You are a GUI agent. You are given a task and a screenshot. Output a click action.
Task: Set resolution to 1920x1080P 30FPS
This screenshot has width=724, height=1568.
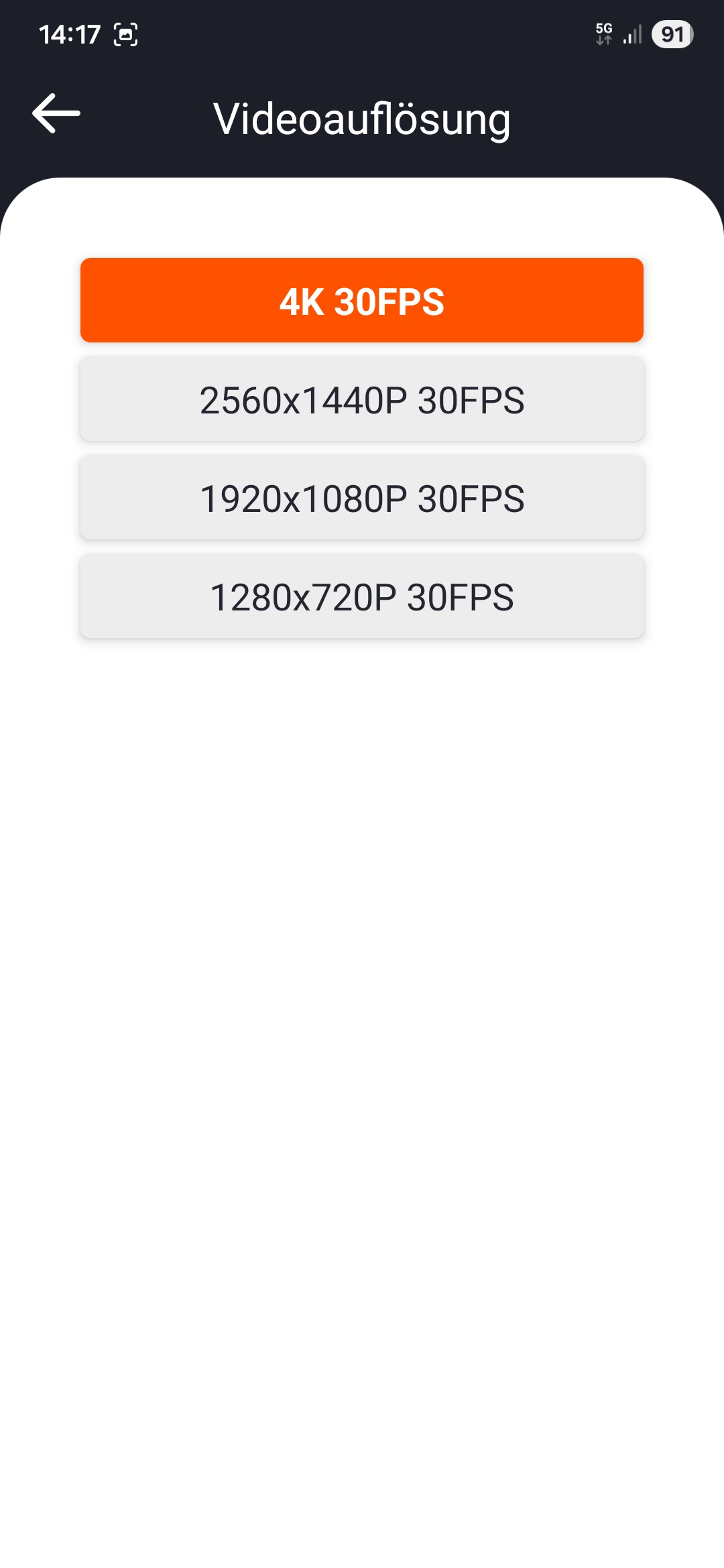(x=362, y=498)
